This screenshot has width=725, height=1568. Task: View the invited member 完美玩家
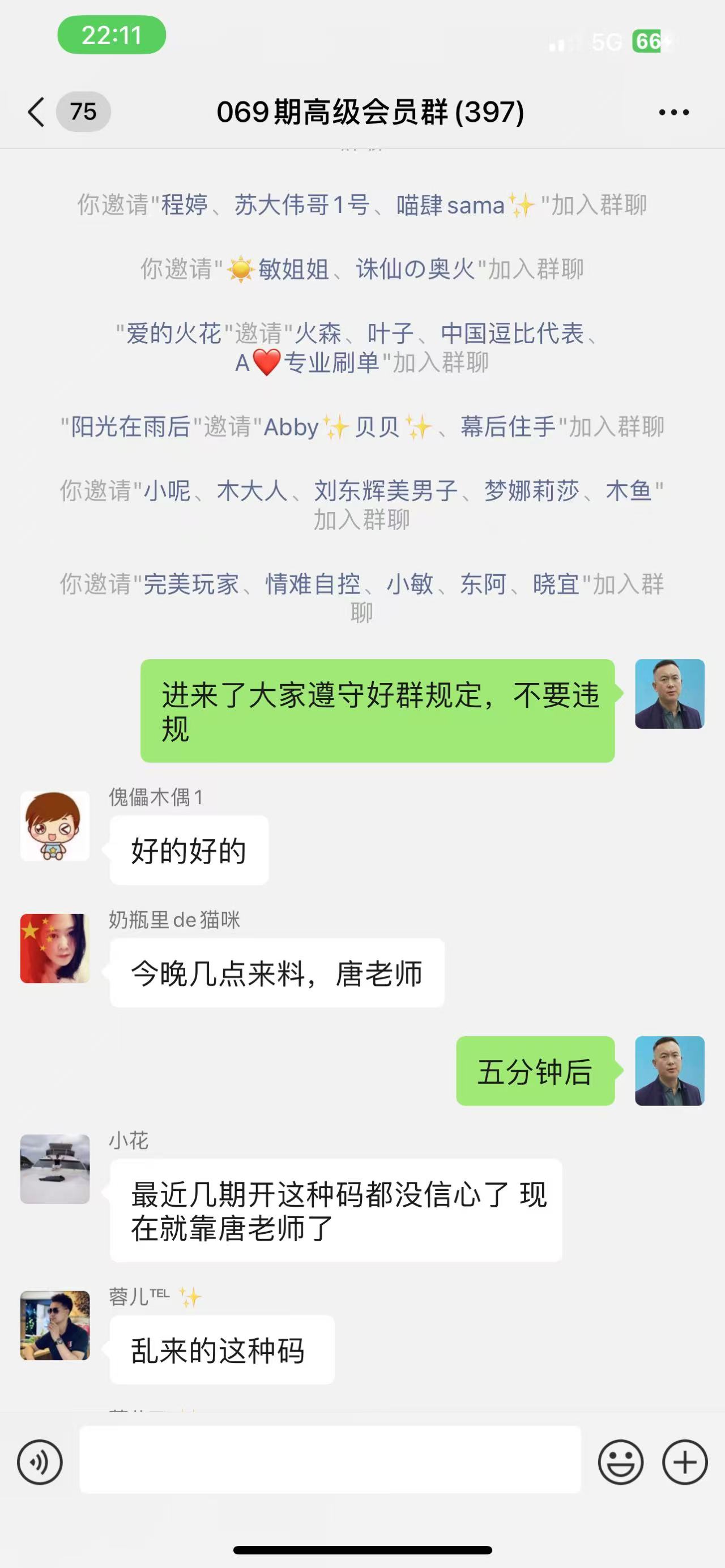191,584
